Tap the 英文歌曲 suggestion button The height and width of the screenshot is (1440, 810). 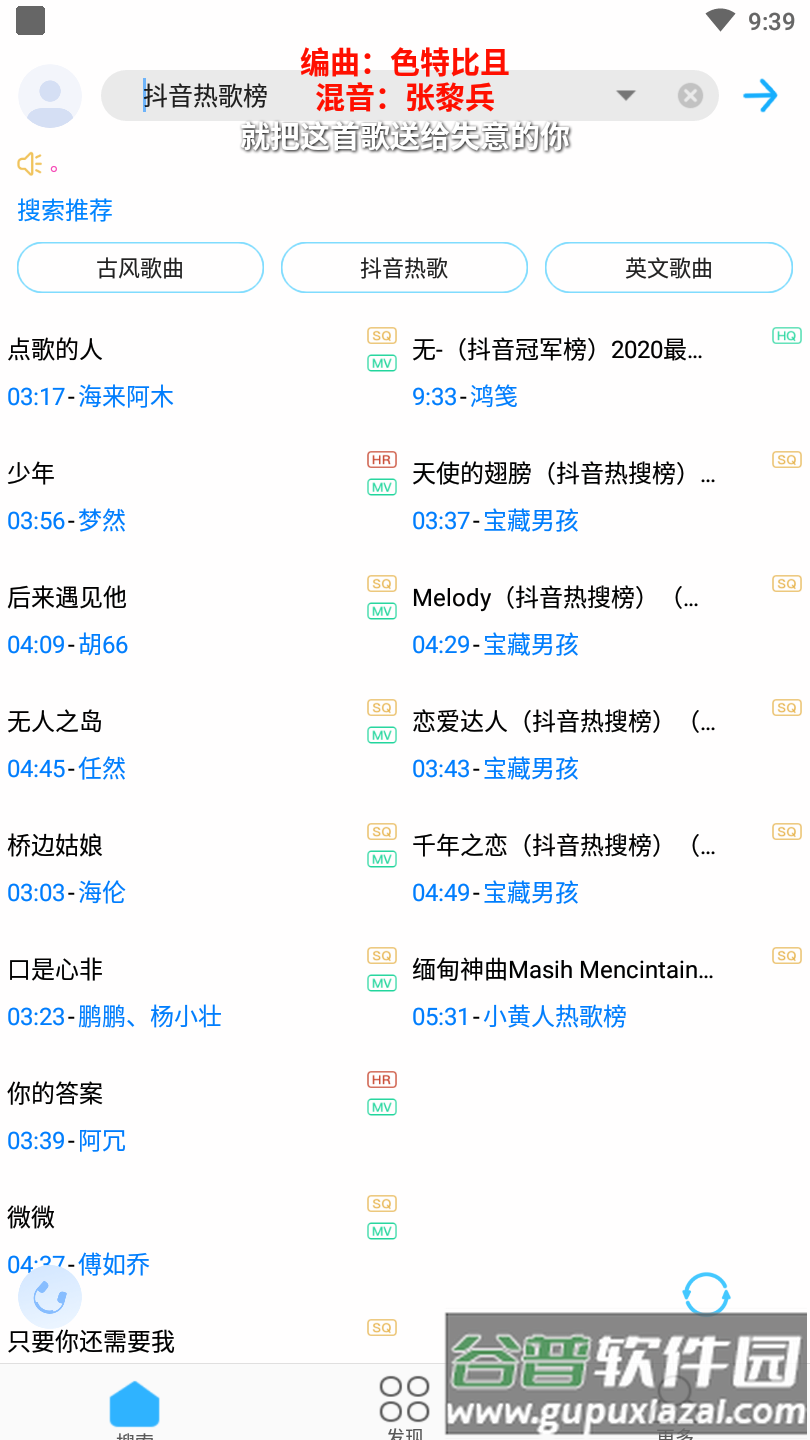pyautogui.click(x=668, y=267)
